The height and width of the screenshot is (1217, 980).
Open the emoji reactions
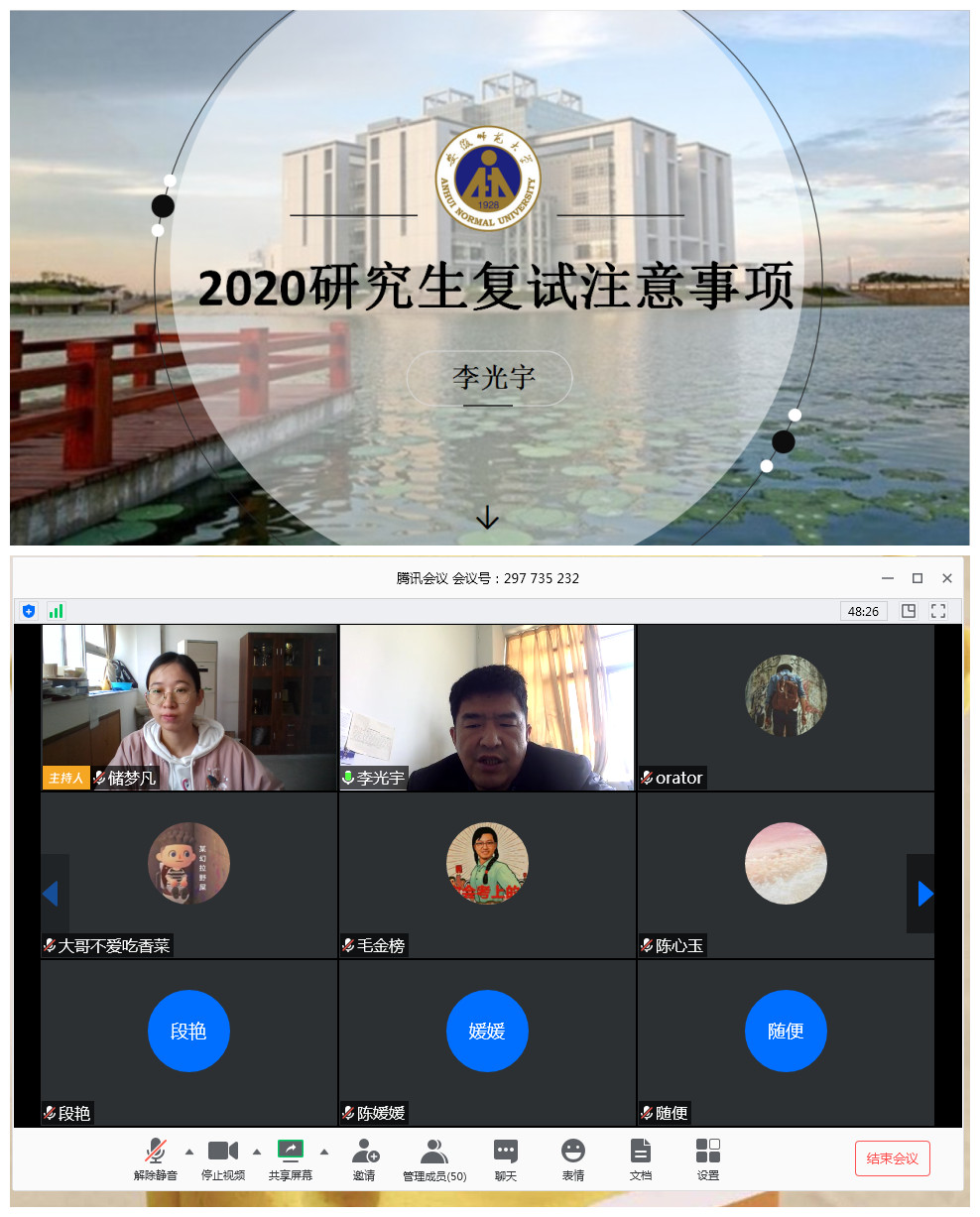click(572, 1157)
